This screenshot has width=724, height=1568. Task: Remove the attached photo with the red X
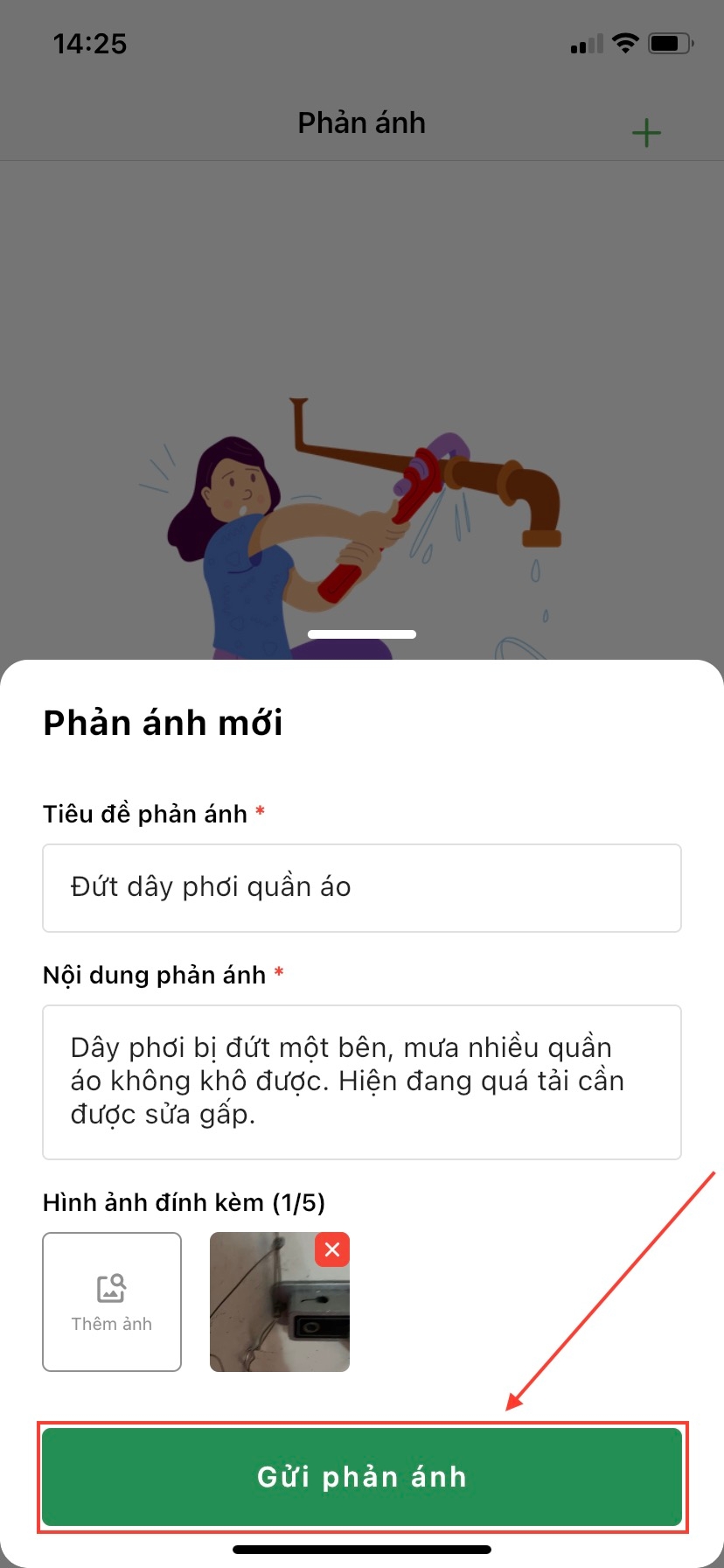(332, 1249)
